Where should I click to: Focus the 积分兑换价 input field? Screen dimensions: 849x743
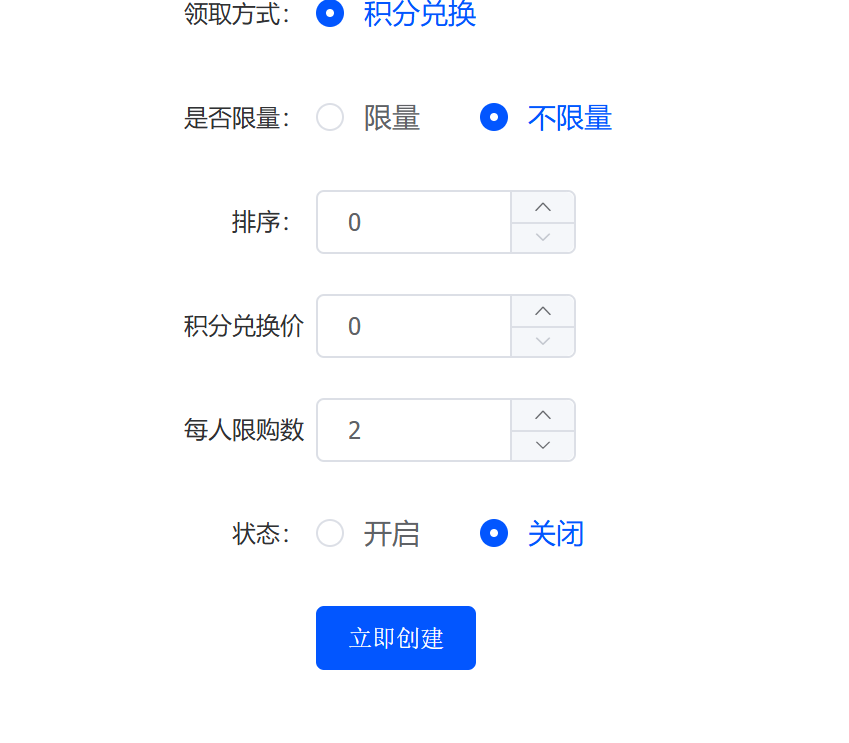click(414, 326)
